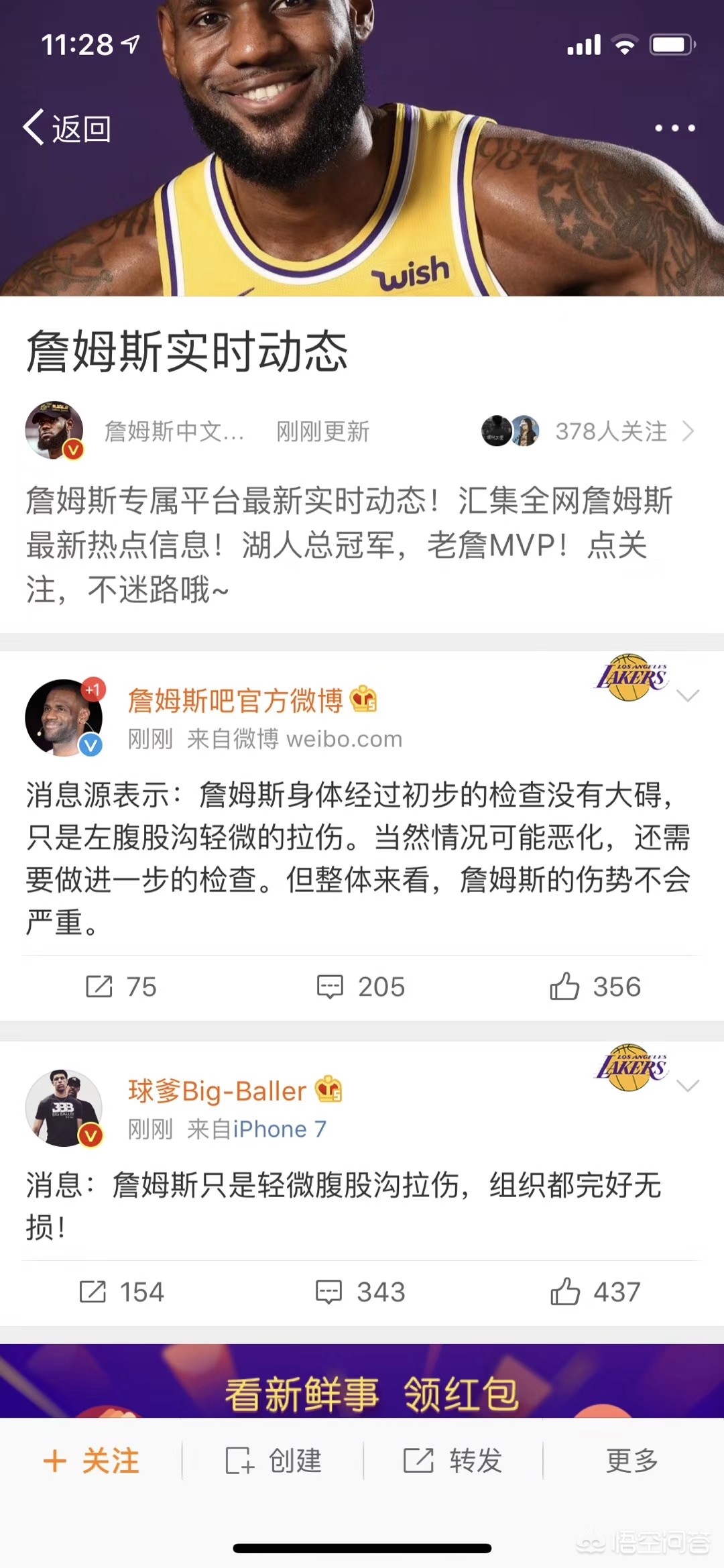Tap the 返回 back button

(x=67, y=127)
